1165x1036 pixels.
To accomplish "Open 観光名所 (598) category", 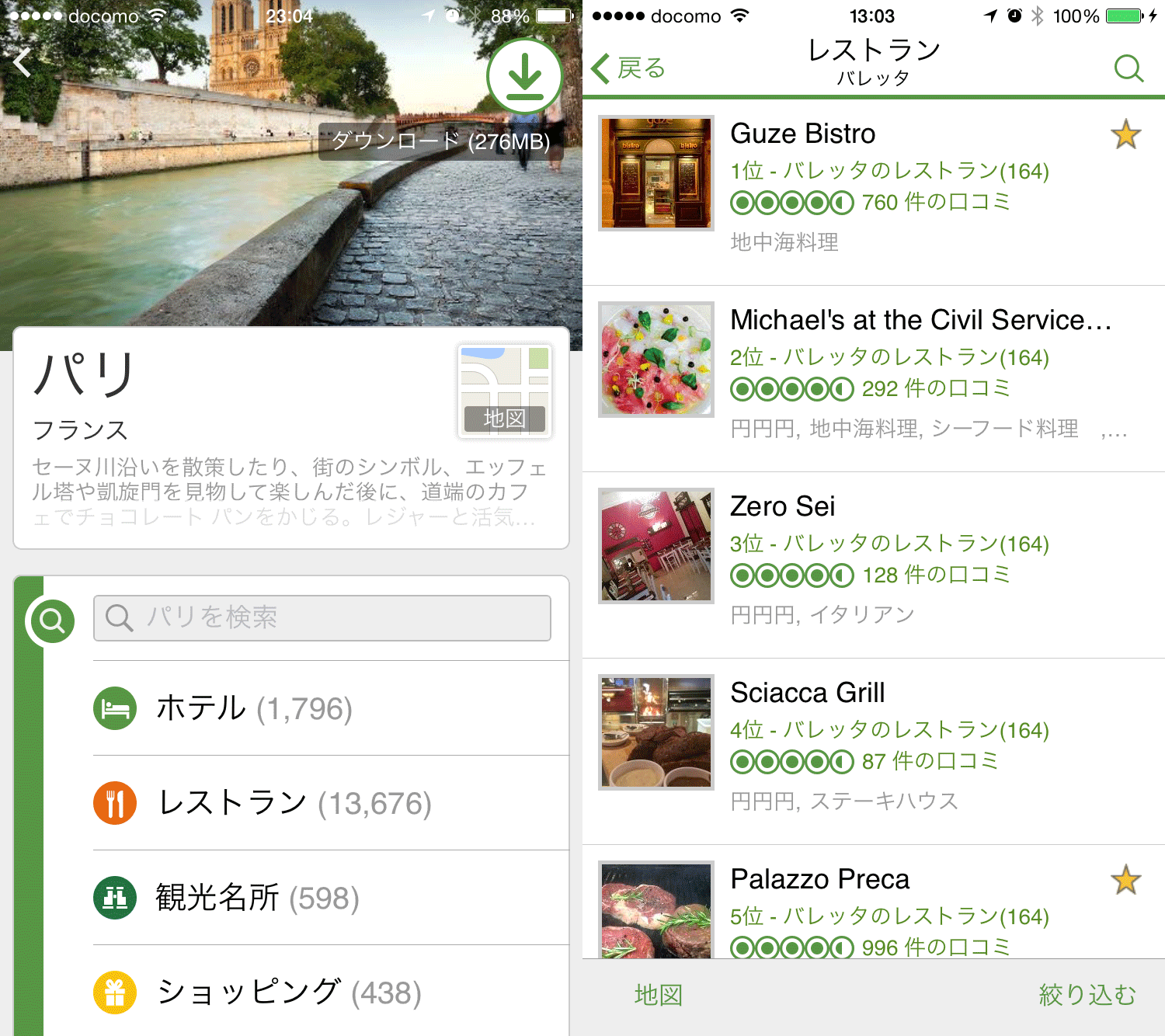I will tap(256, 898).
